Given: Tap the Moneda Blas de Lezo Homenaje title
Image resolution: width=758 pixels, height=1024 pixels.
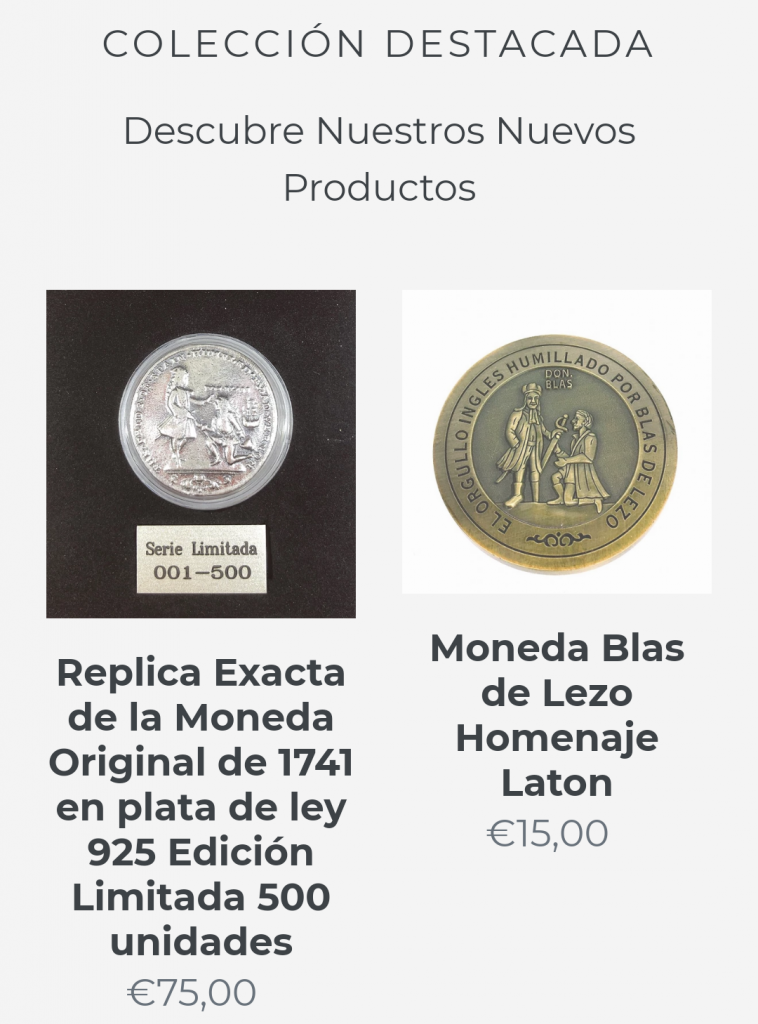Looking at the screenshot, I should tap(557, 716).
